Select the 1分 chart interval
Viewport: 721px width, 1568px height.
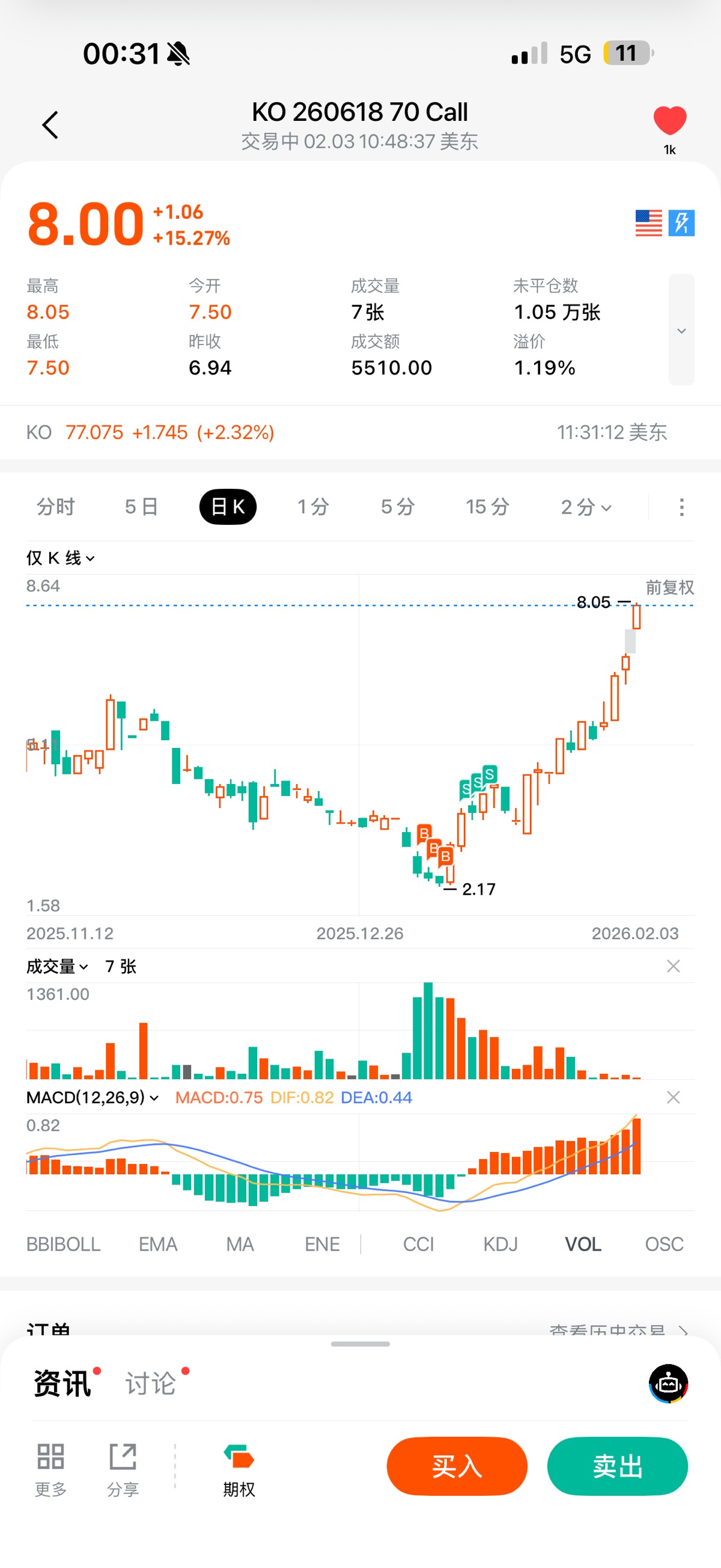(x=313, y=506)
